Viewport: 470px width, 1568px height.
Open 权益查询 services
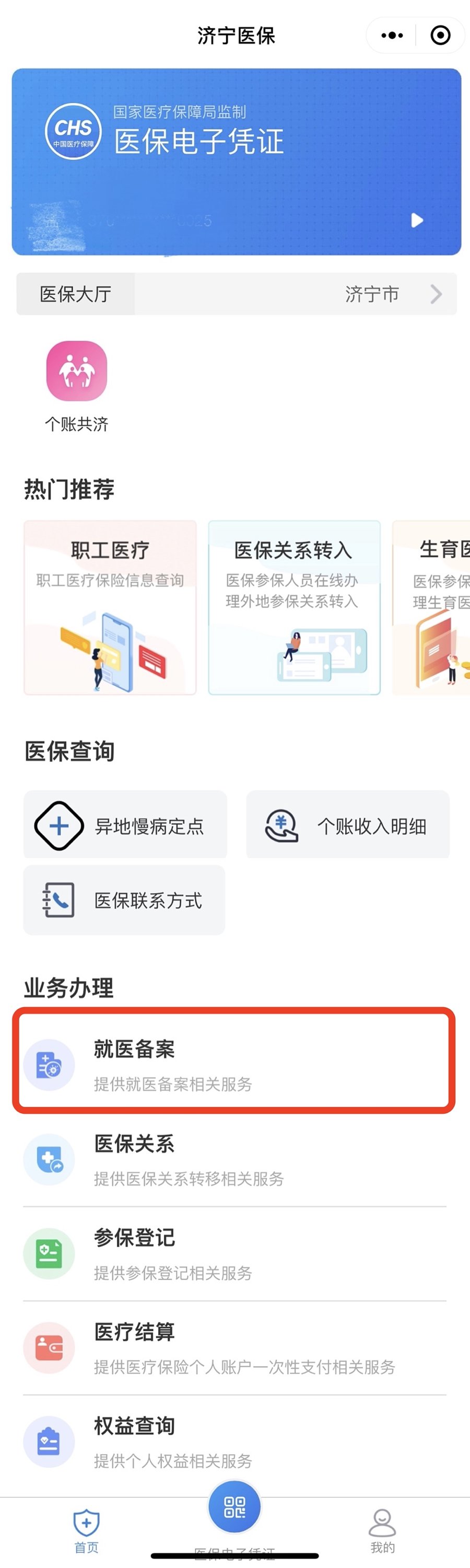[234, 1442]
